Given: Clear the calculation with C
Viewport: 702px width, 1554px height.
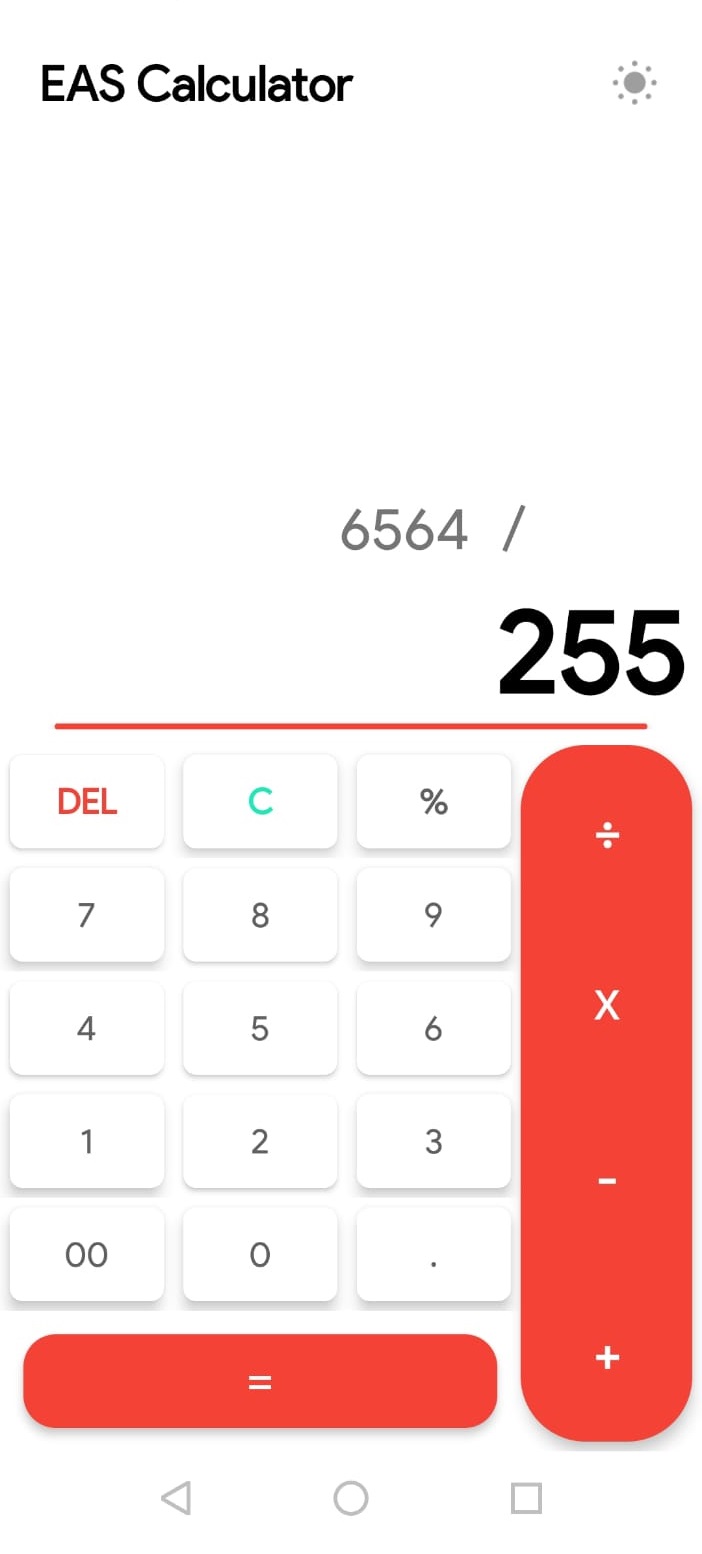Looking at the screenshot, I should (260, 801).
